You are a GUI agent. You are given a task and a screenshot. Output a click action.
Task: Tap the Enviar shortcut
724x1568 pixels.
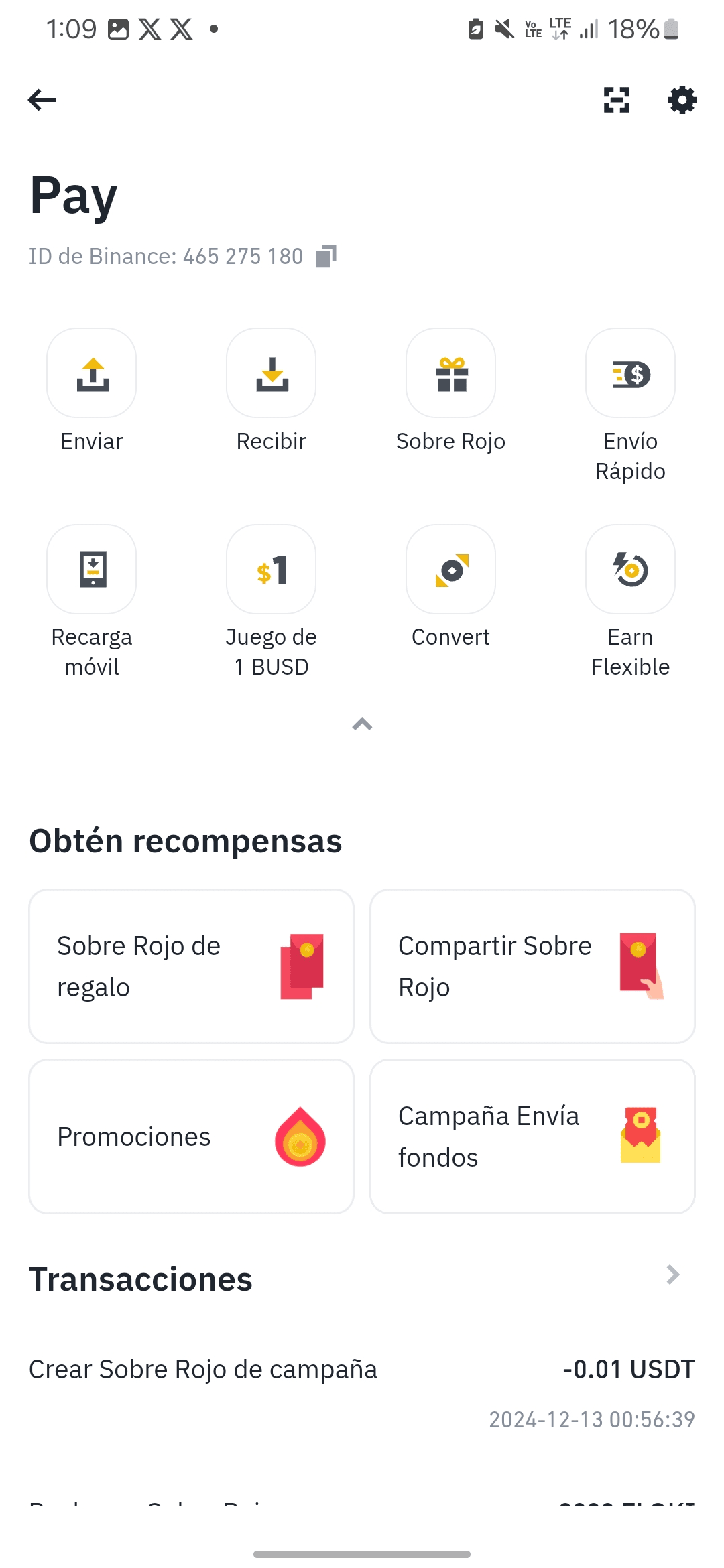point(92,373)
